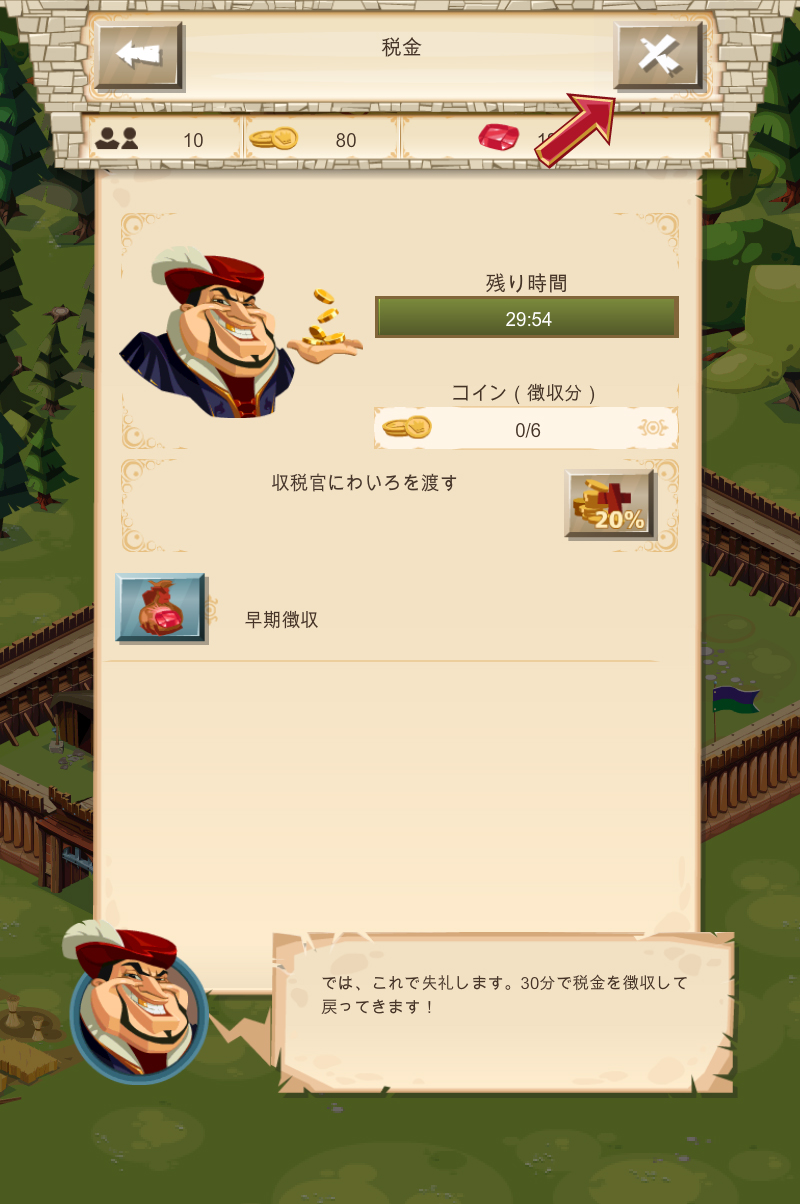Close the 税金 tax window

(x=658, y=55)
